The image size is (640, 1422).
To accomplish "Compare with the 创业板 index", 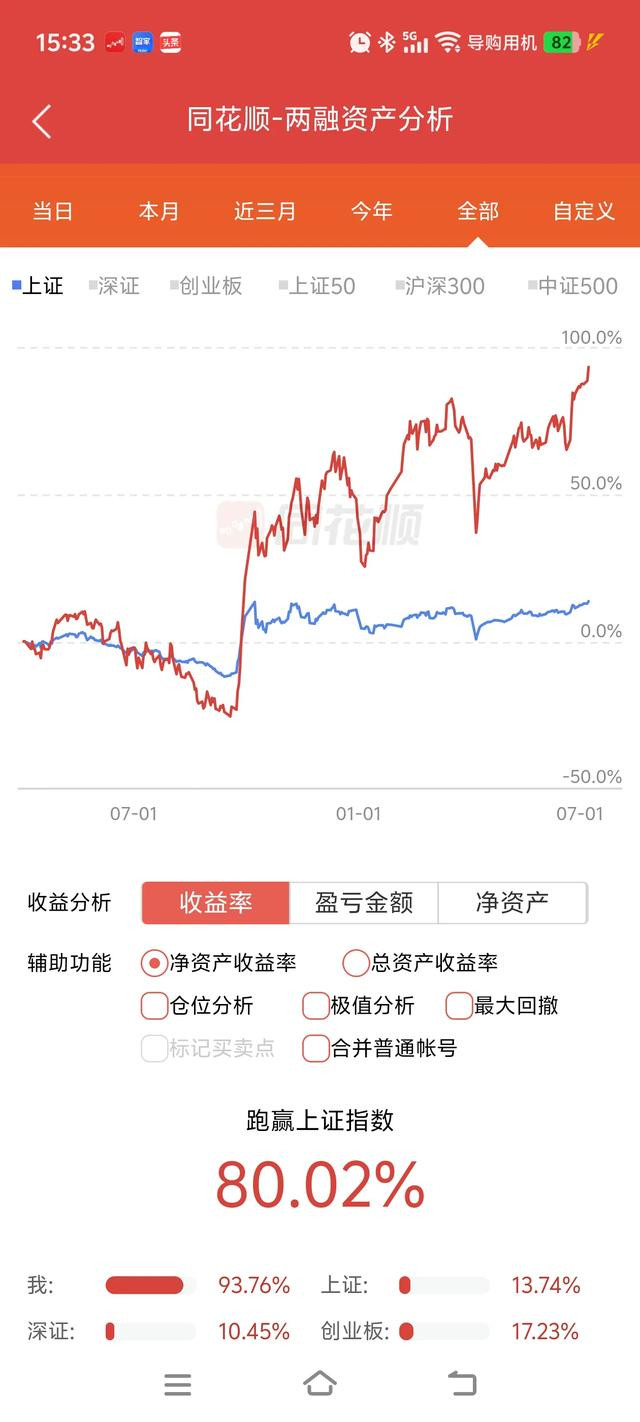I will 206,286.
